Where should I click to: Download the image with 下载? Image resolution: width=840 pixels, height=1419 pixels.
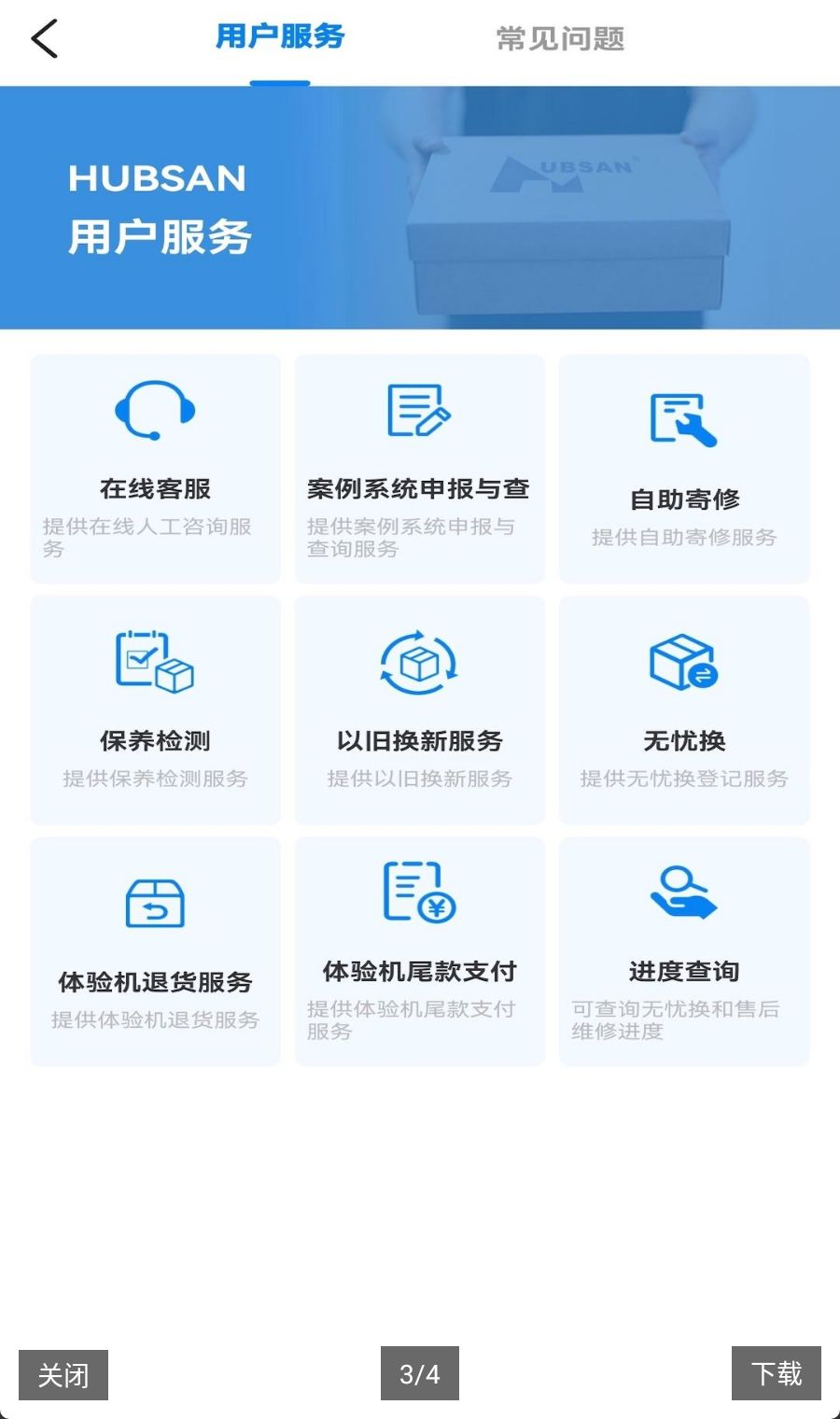click(777, 1373)
